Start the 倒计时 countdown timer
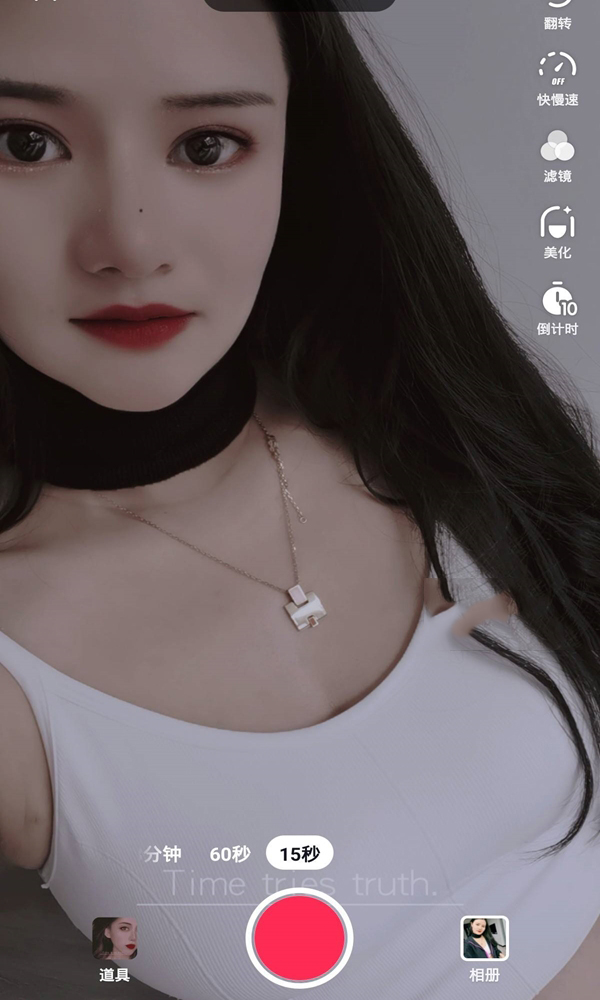Image resolution: width=600 pixels, height=1000 pixels. click(557, 309)
